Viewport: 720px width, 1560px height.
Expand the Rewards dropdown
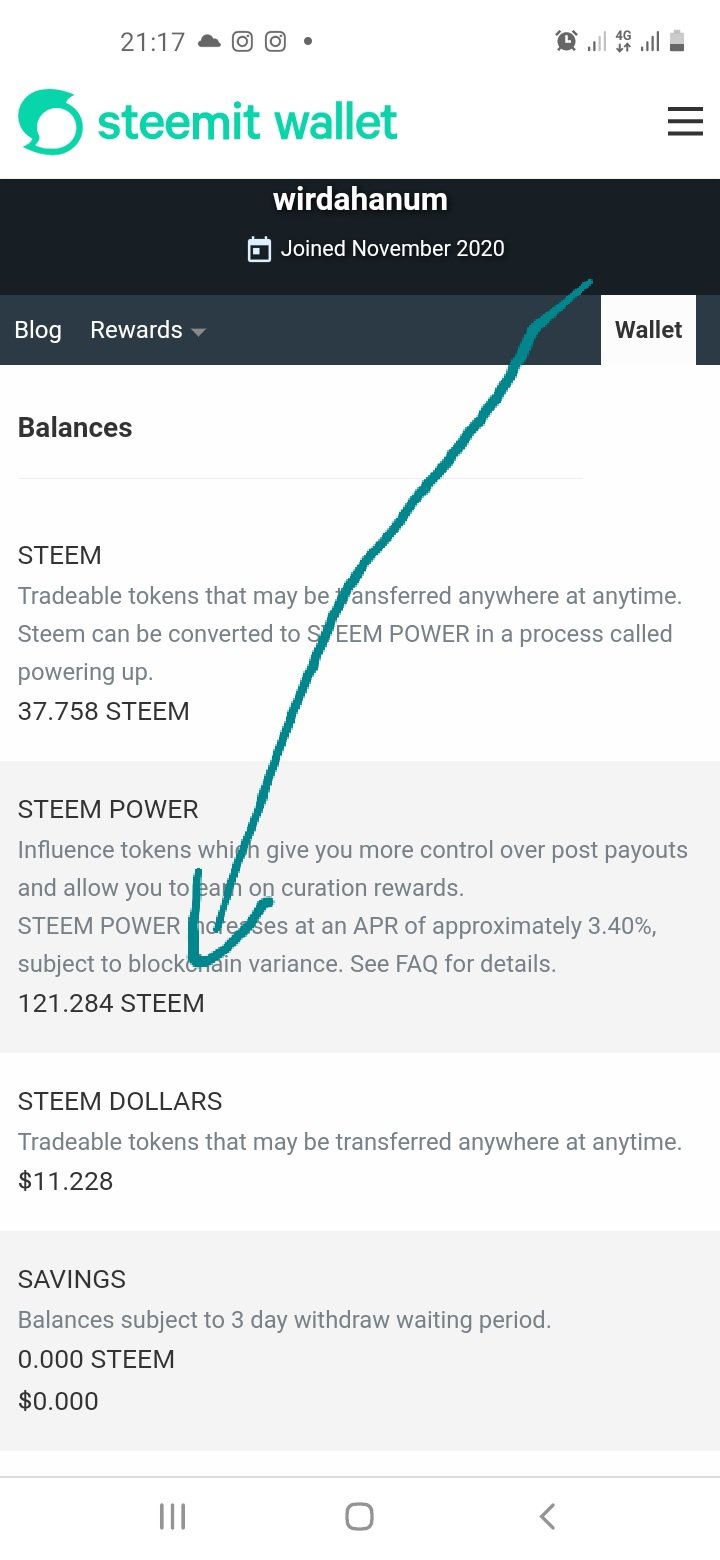[x=148, y=330]
